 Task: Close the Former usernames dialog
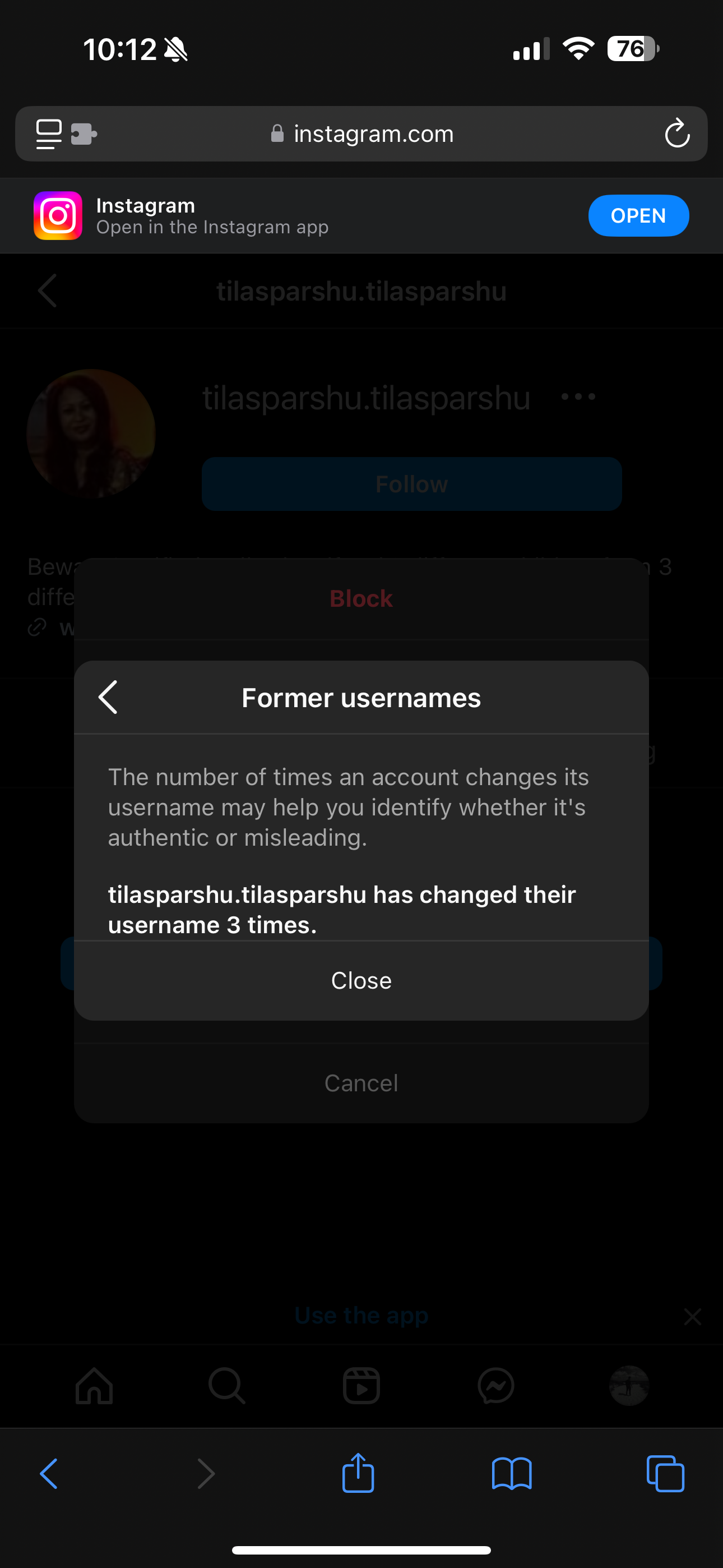click(x=361, y=981)
